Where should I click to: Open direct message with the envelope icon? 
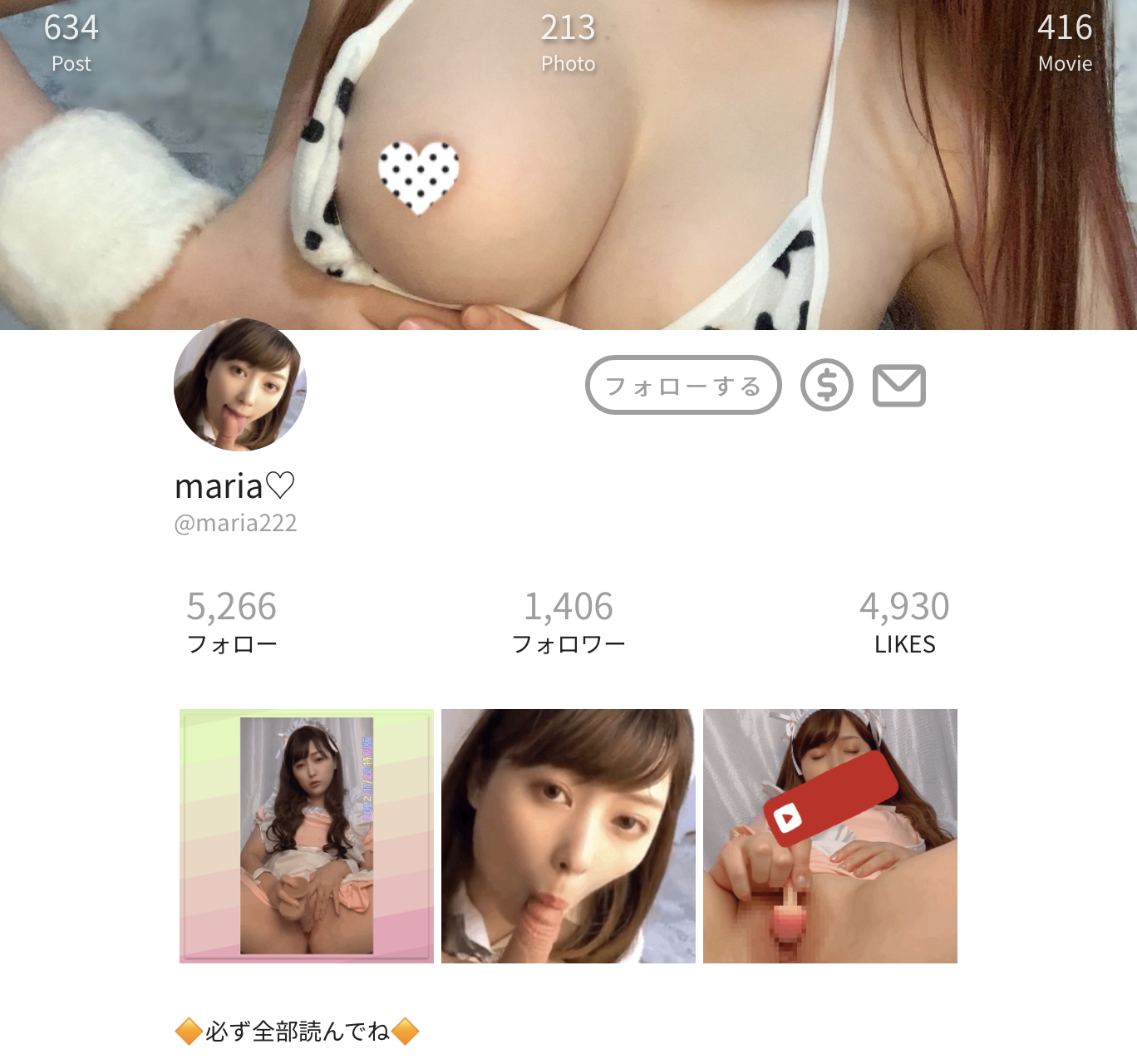click(899, 386)
